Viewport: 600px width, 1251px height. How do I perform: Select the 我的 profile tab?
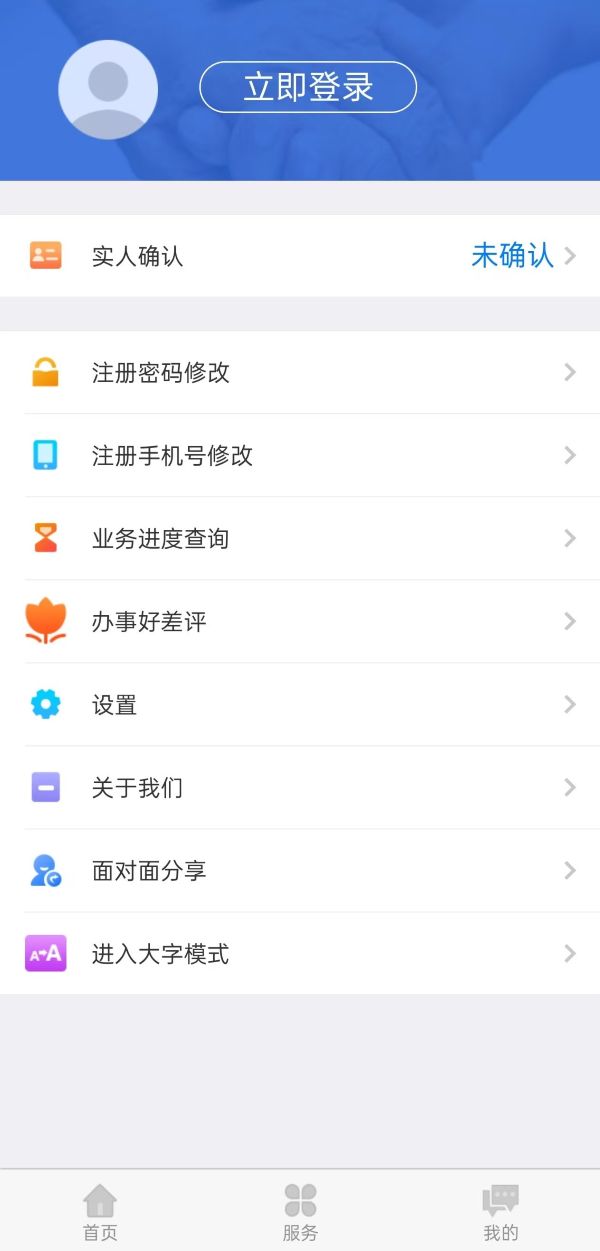pos(500,1212)
